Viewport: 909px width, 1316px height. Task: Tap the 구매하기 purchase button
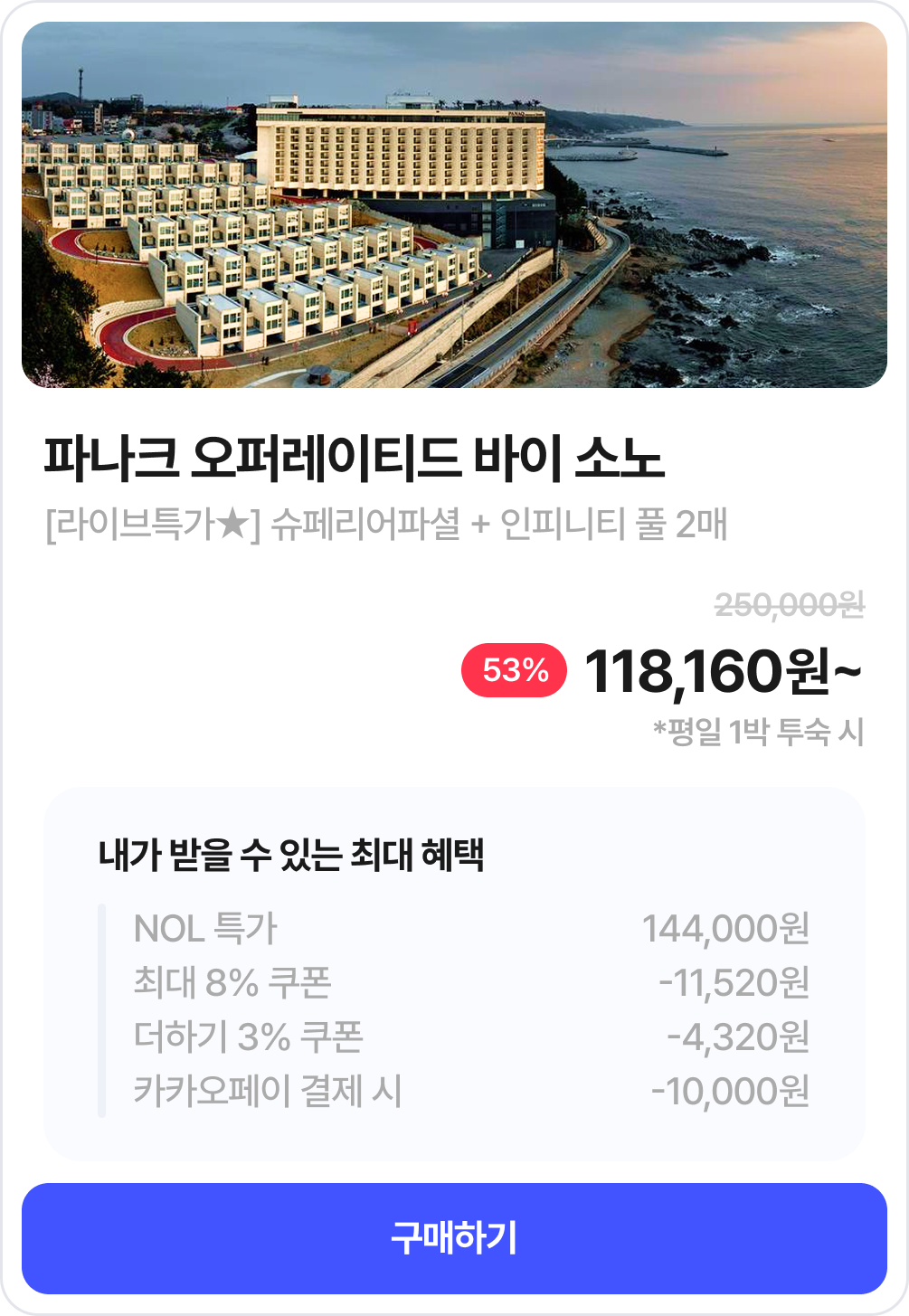pyautogui.click(x=454, y=1237)
